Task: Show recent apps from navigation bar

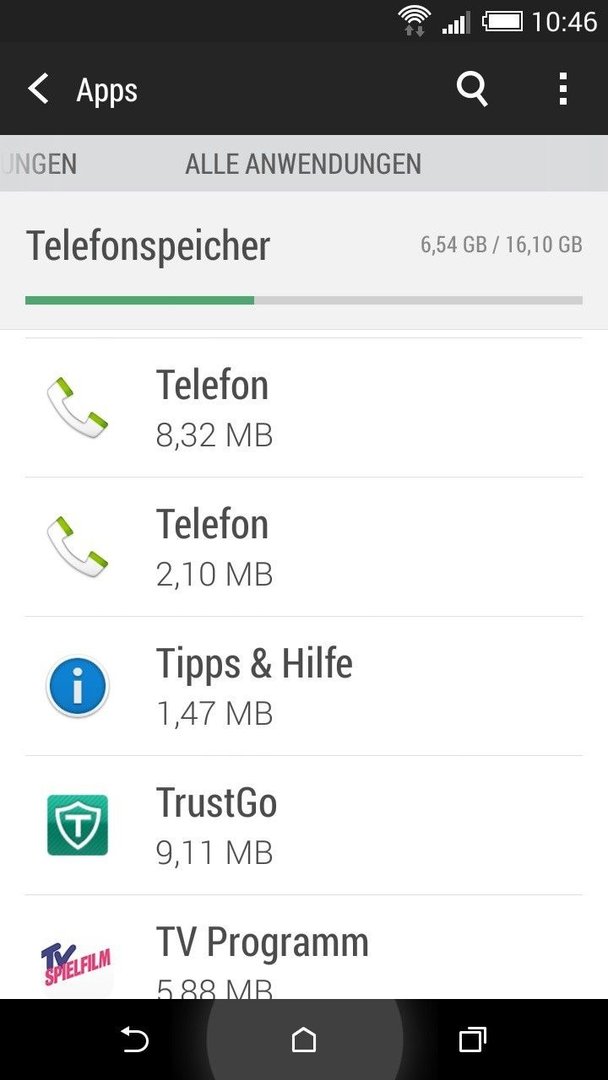Action: pos(472,1040)
